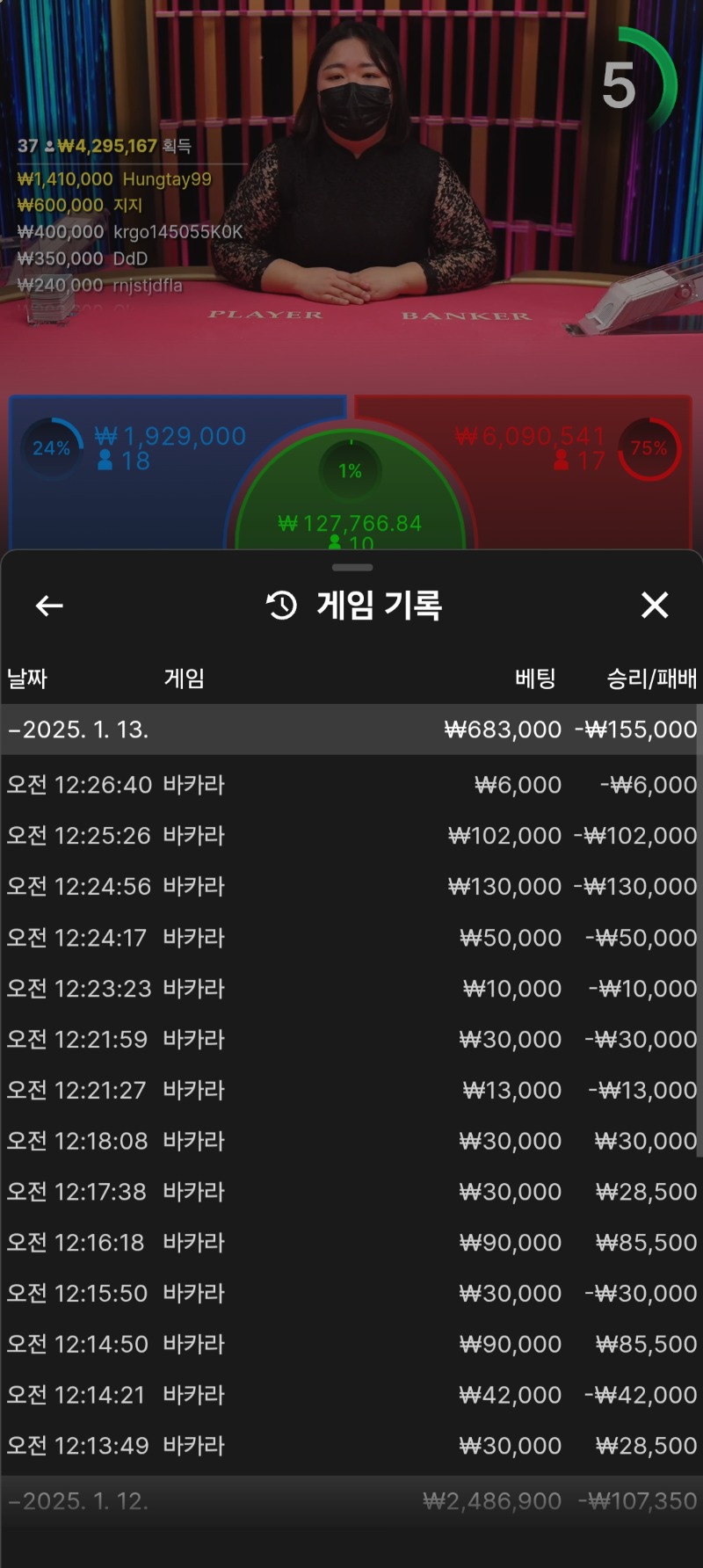703x1568 pixels.
Task: Open the 오전 12:26:40 바카라 record
Action: pos(351,785)
